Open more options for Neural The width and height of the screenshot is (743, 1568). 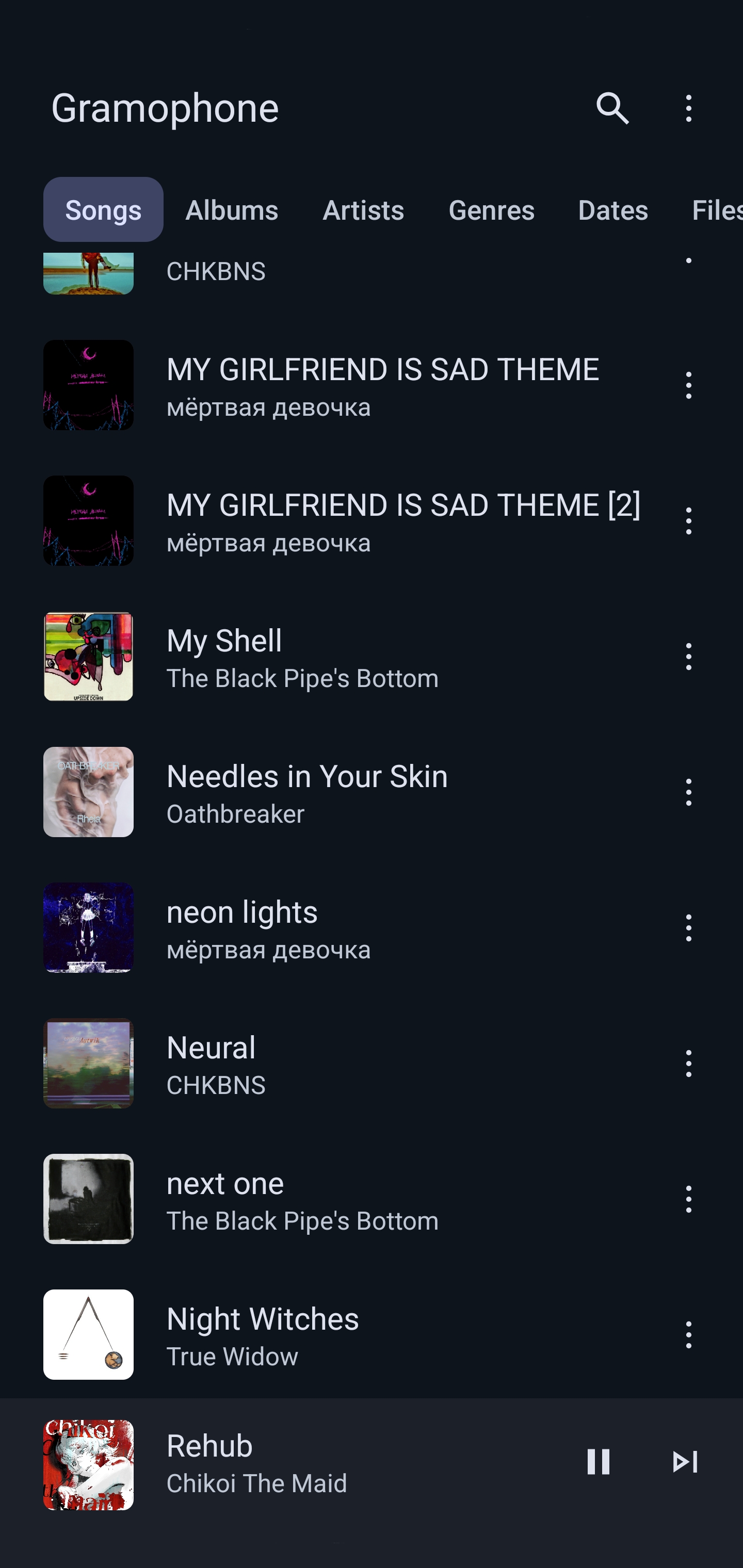click(x=689, y=1064)
